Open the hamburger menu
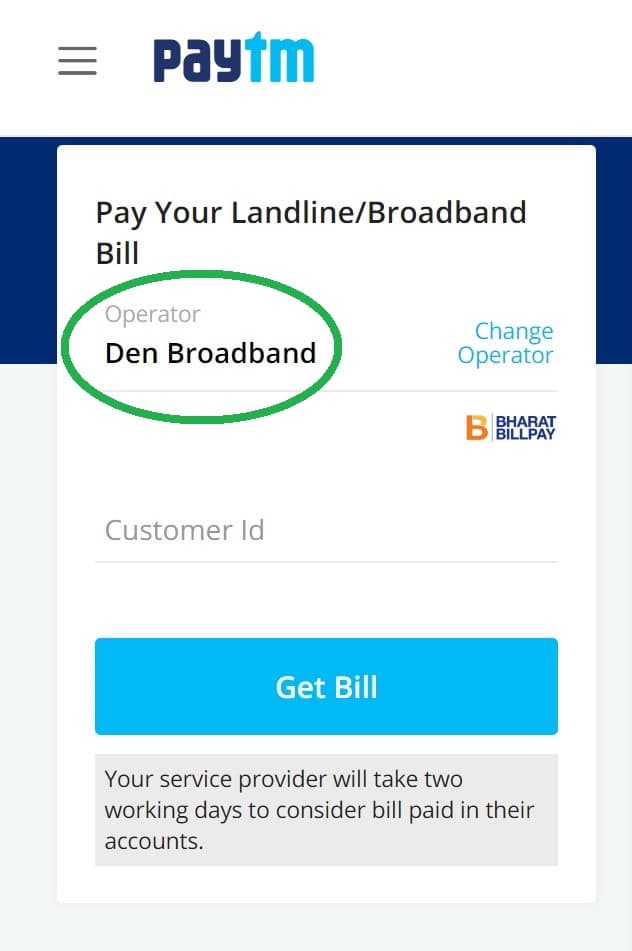This screenshot has height=951, width=632. tap(77, 61)
